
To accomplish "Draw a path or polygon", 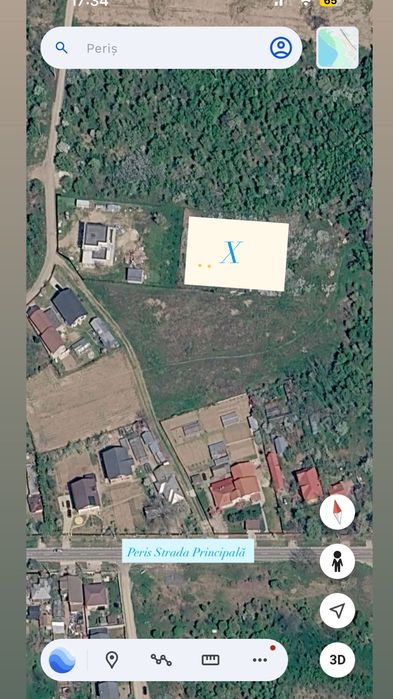I will [x=161, y=660].
